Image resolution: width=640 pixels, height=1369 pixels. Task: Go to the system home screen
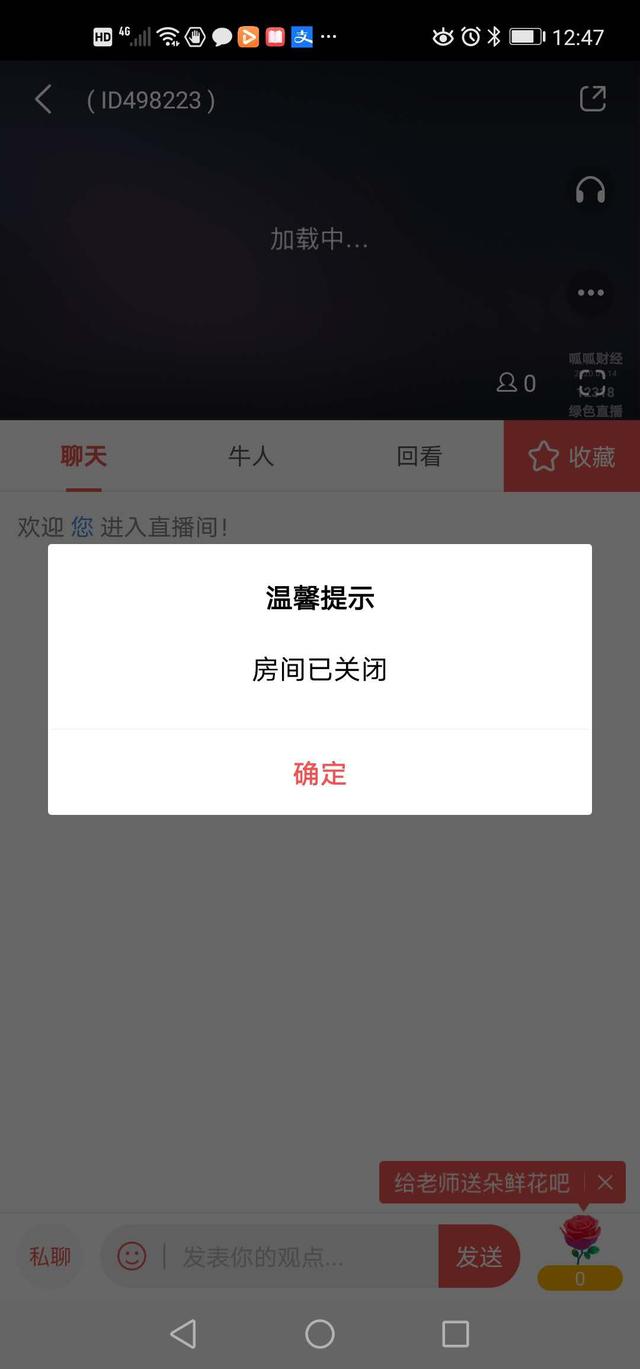point(320,1333)
